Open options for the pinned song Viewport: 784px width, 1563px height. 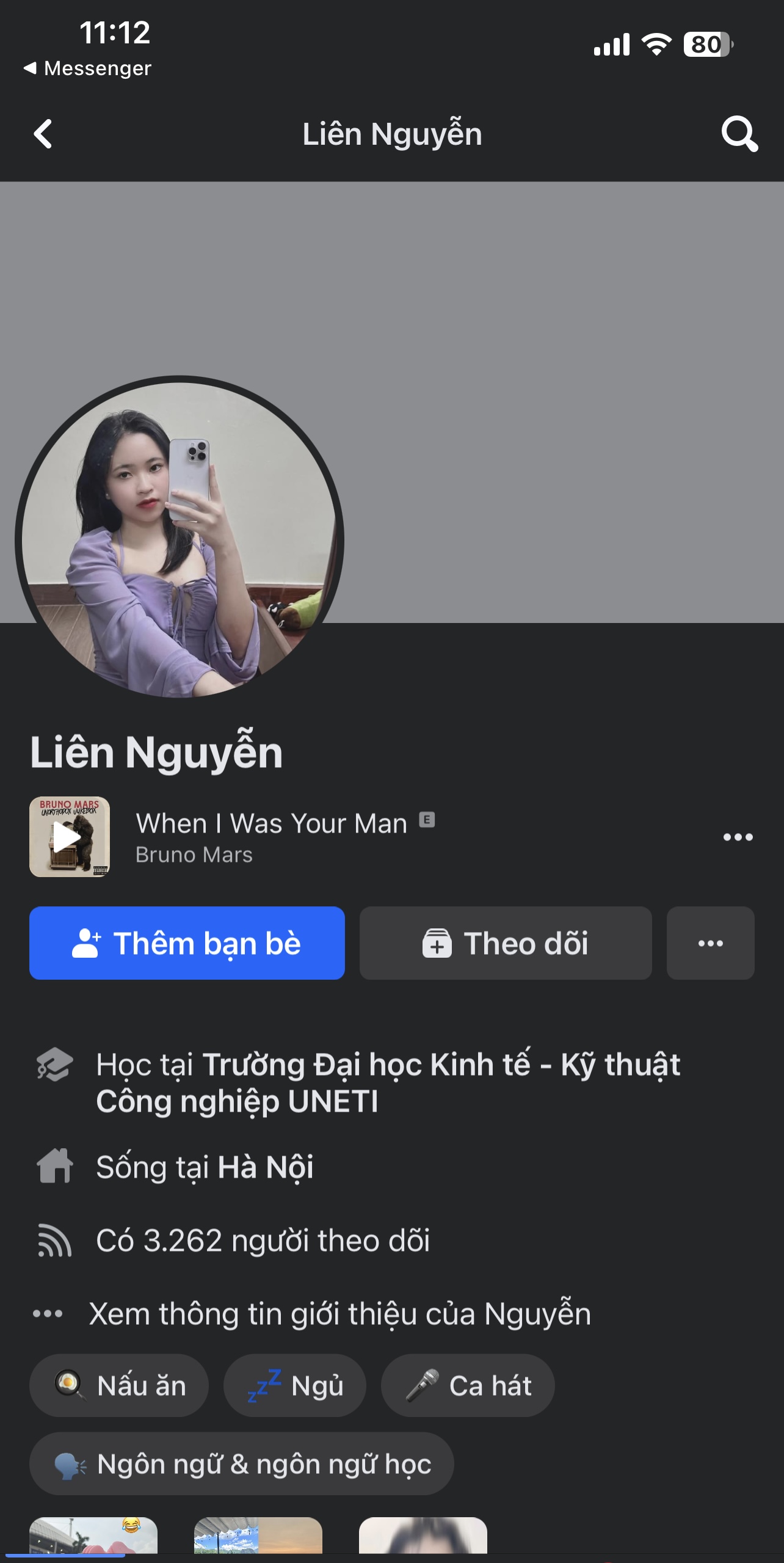(x=738, y=837)
